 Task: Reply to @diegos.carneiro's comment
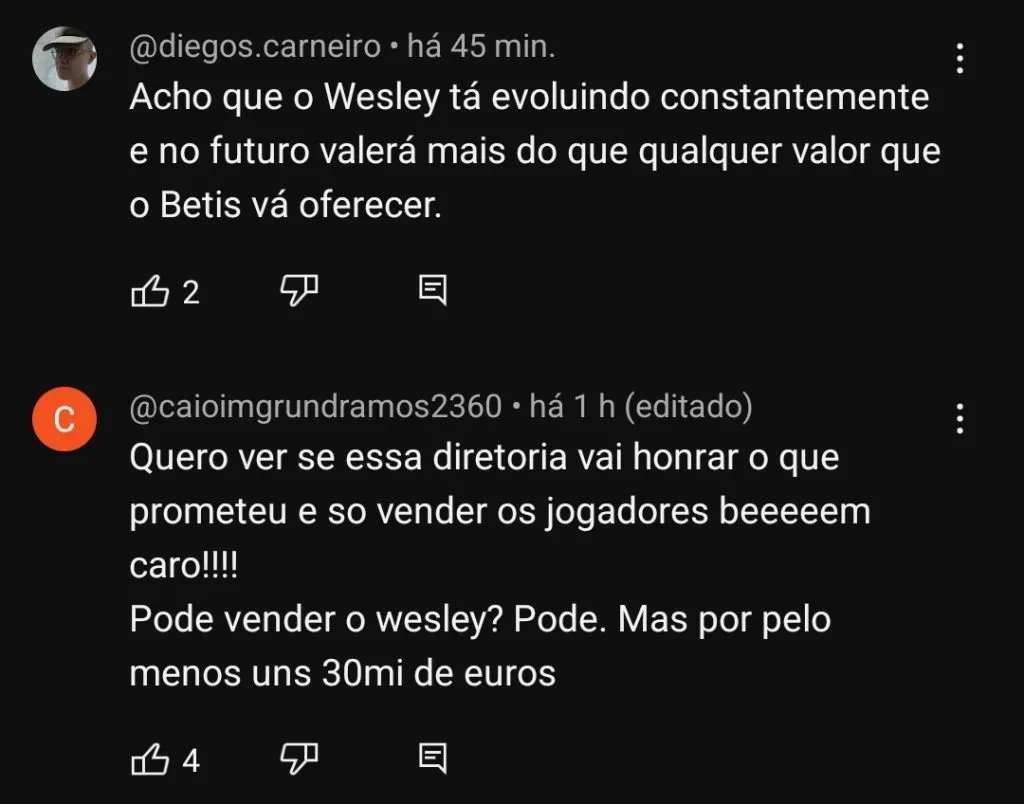pyautogui.click(x=432, y=291)
